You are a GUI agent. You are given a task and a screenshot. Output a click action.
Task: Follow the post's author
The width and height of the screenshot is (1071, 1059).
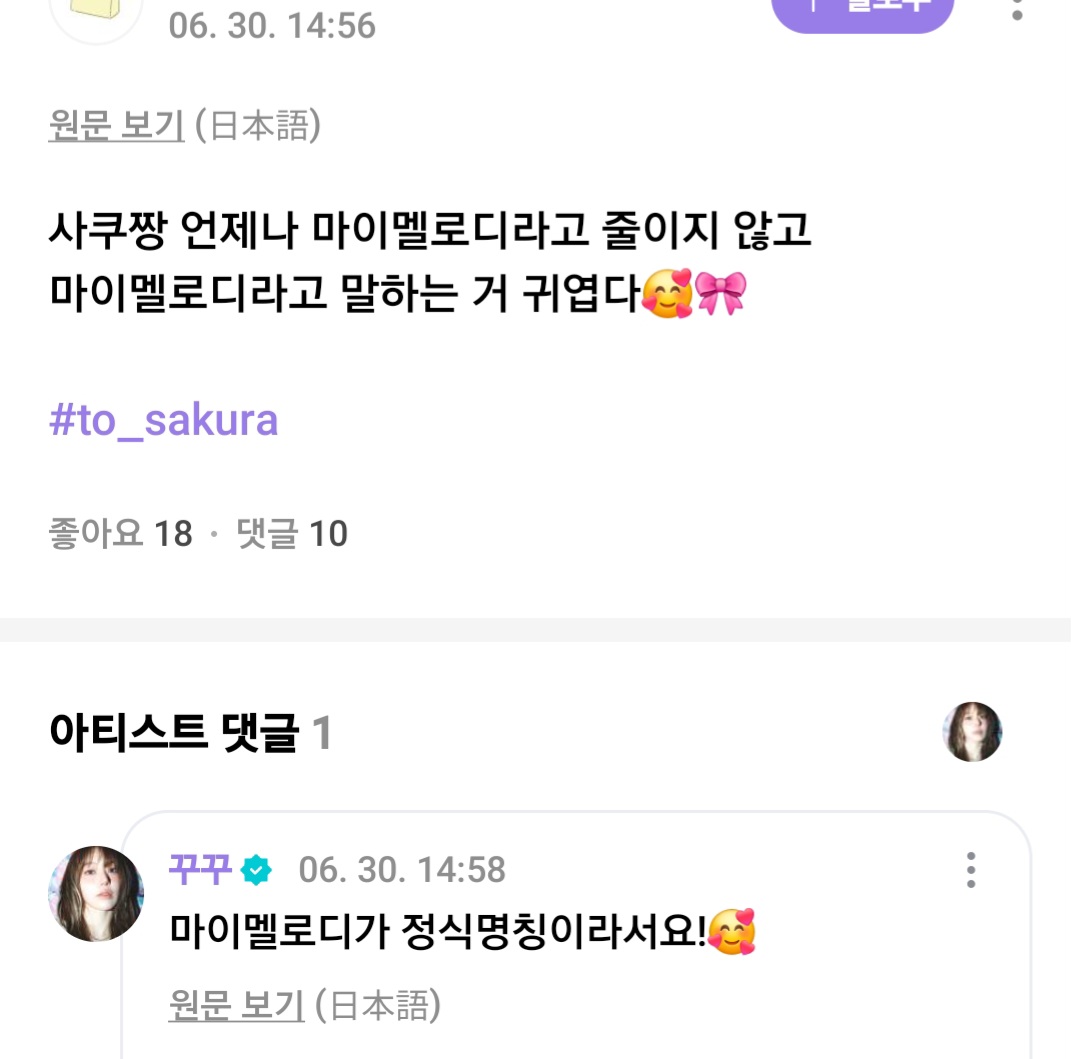tap(862, 12)
